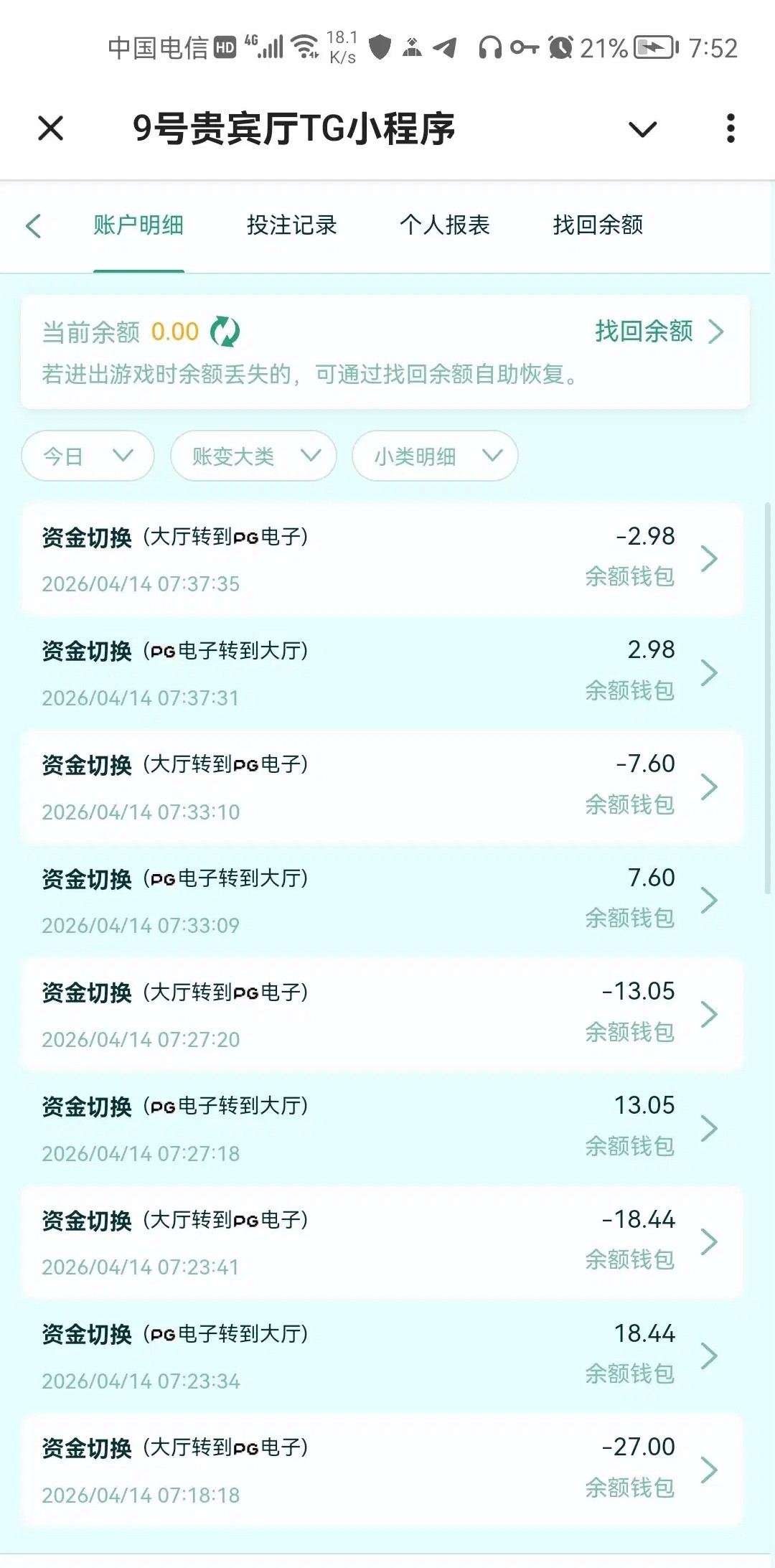The image size is (775, 1568).
Task: Expand the down-arrow in the title bar
Action: [642, 130]
